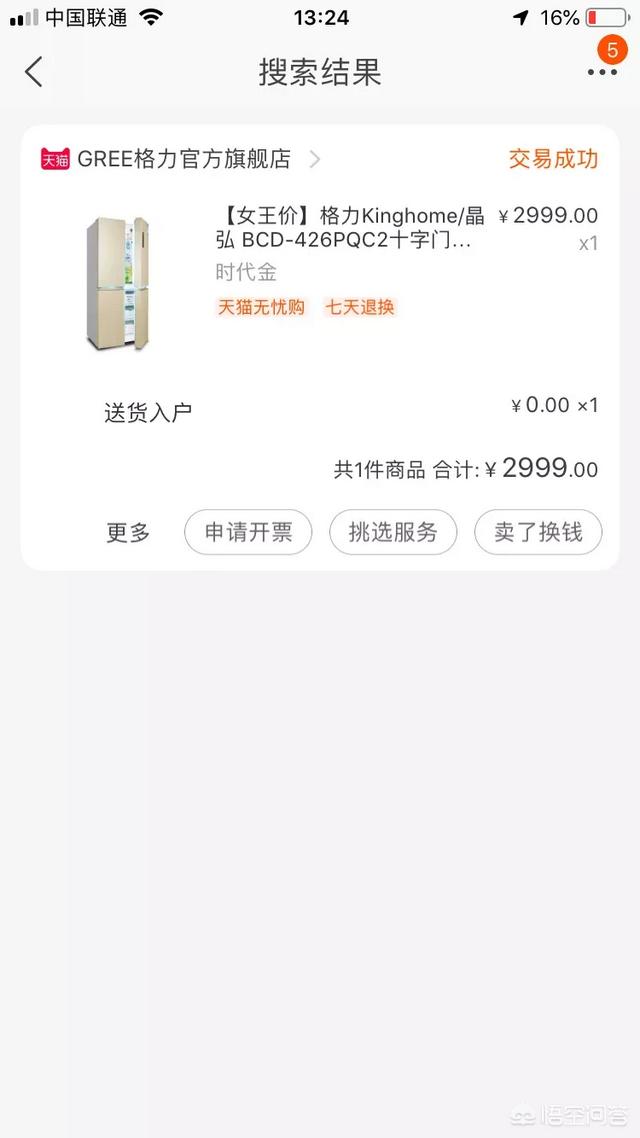This screenshot has width=640, height=1138.
Task: Choose a service via 挑选服务
Action: pos(393,532)
